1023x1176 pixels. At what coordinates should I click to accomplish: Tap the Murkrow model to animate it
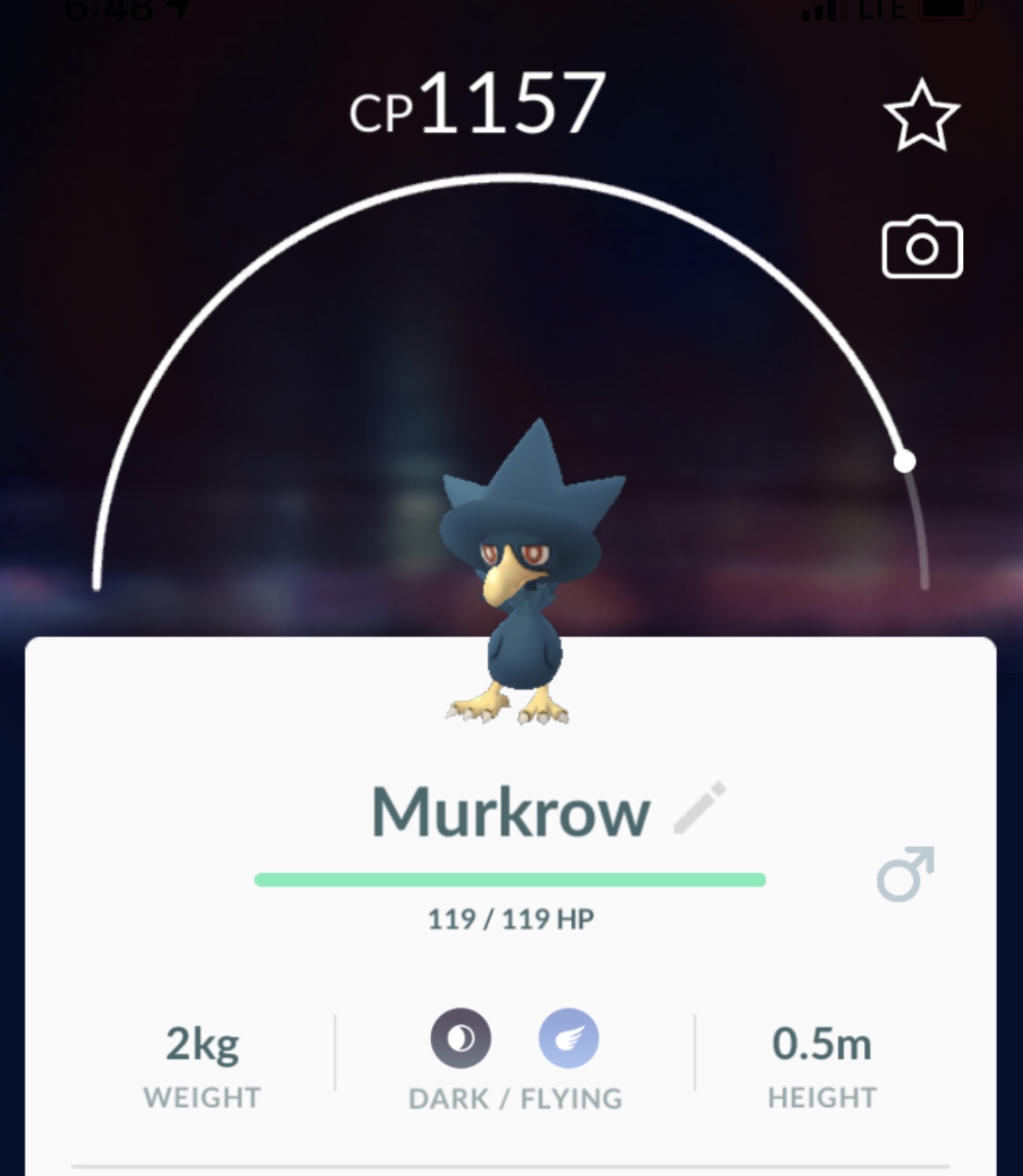[x=520, y=582]
